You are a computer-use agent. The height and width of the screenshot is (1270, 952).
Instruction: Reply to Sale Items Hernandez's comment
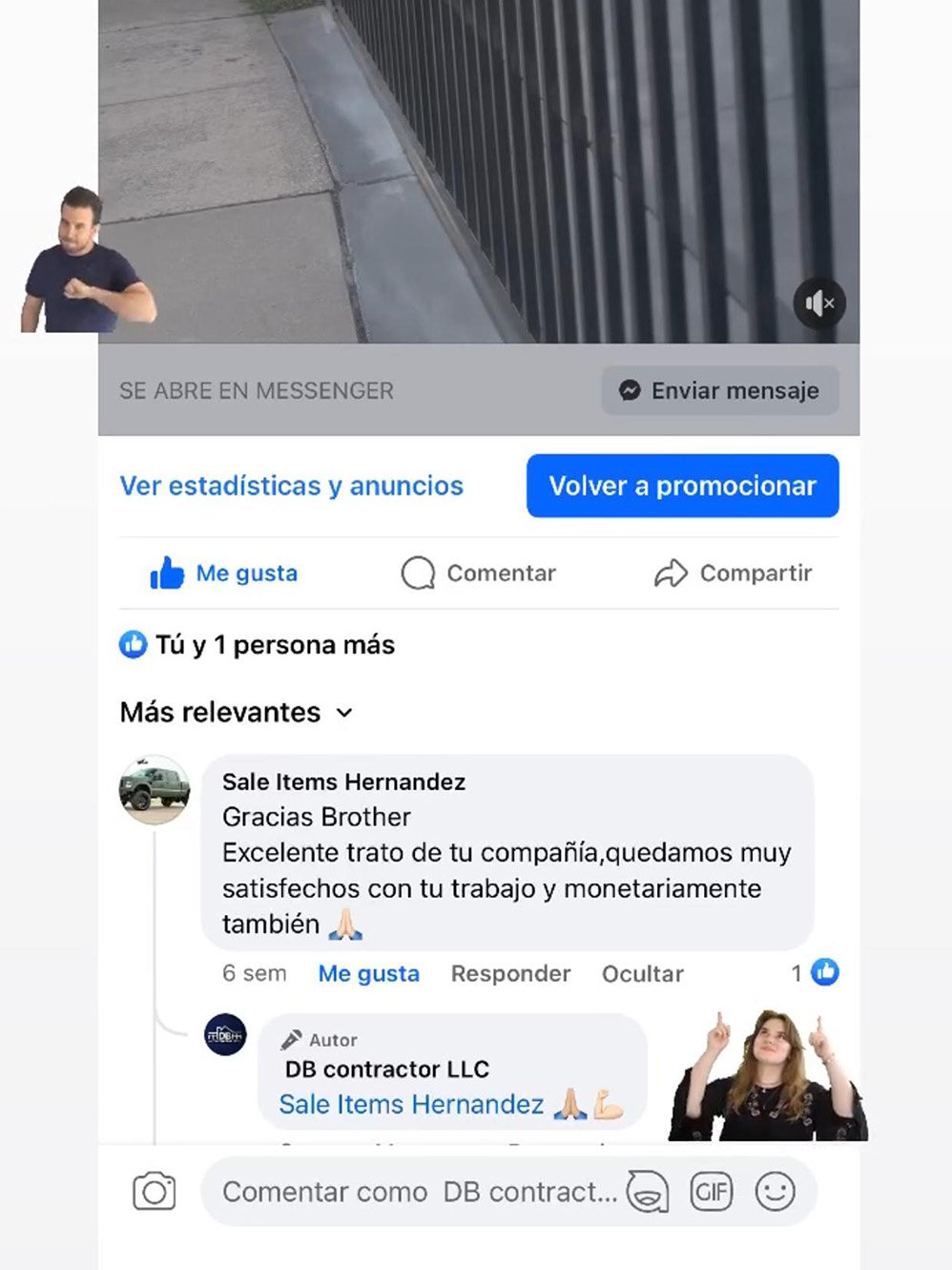[510, 973]
